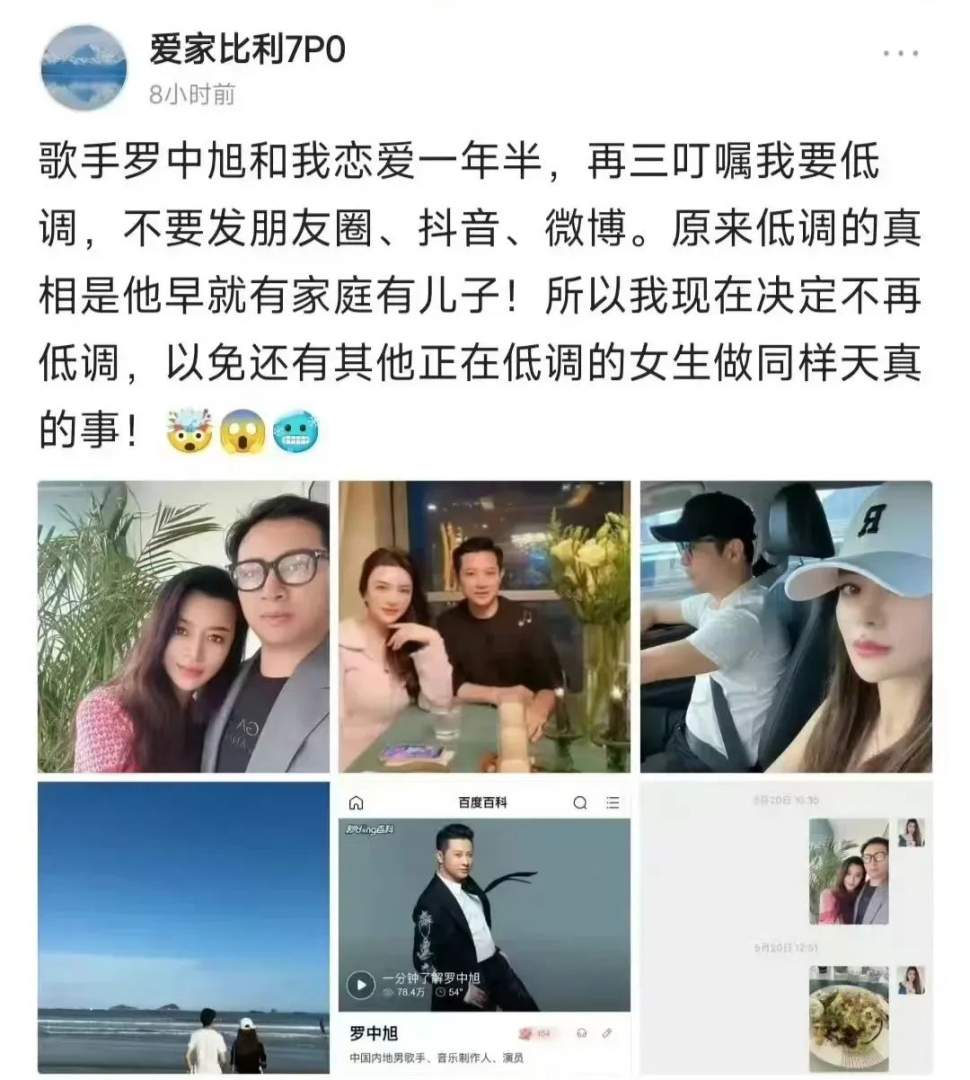The width and height of the screenshot is (970, 1080).
Task: Open the car selfie photo with caps
Action: pos(786,626)
